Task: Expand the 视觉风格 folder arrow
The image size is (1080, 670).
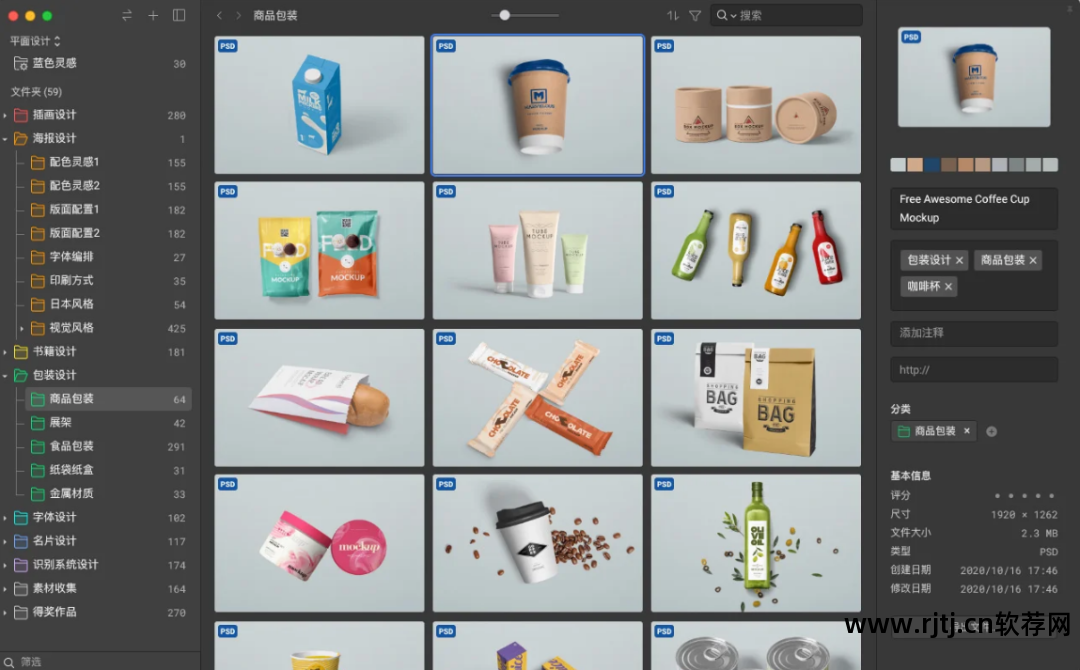Action: coord(21,328)
